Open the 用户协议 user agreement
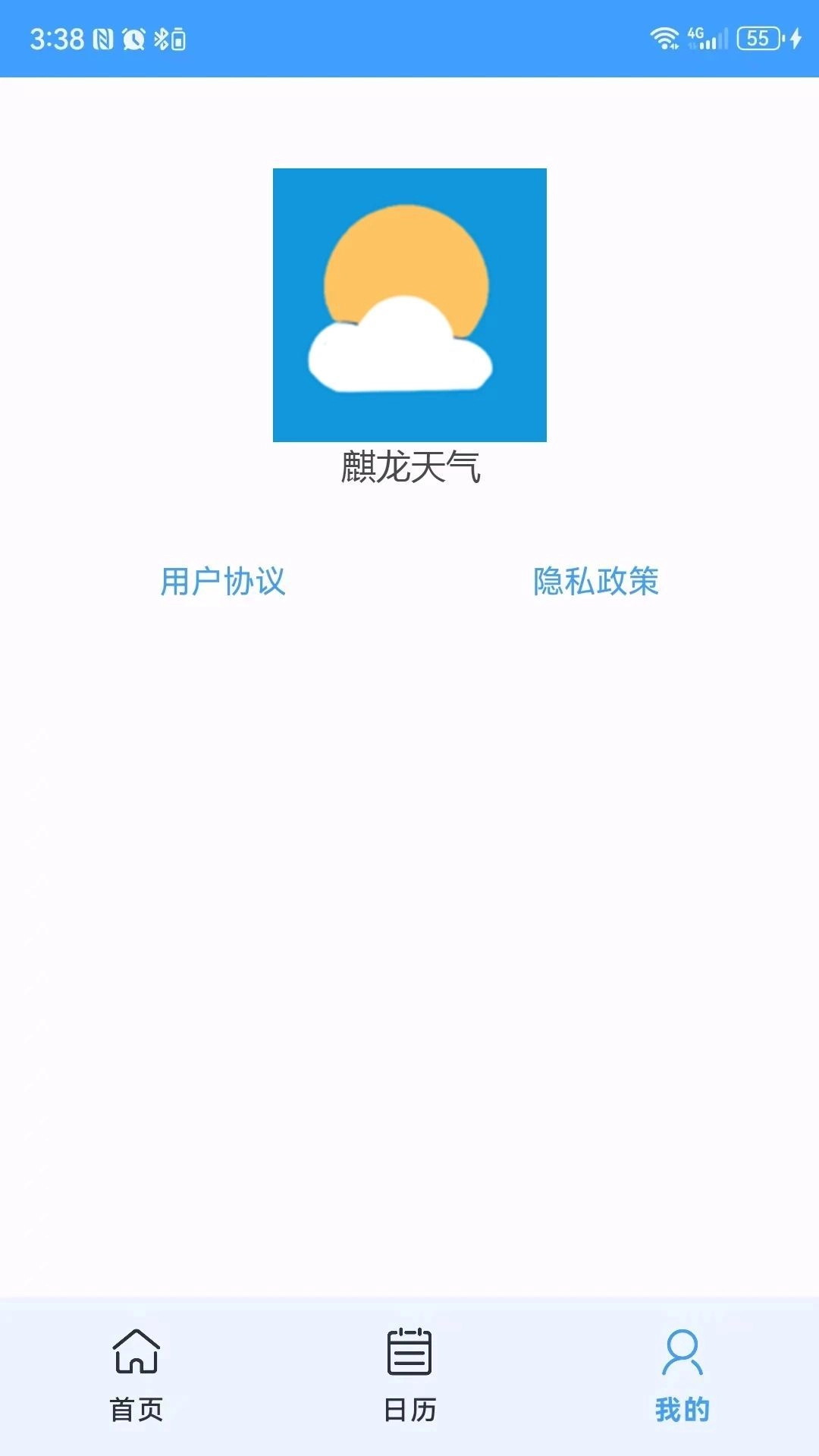Image resolution: width=819 pixels, height=1456 pixels. coord(223,582)
